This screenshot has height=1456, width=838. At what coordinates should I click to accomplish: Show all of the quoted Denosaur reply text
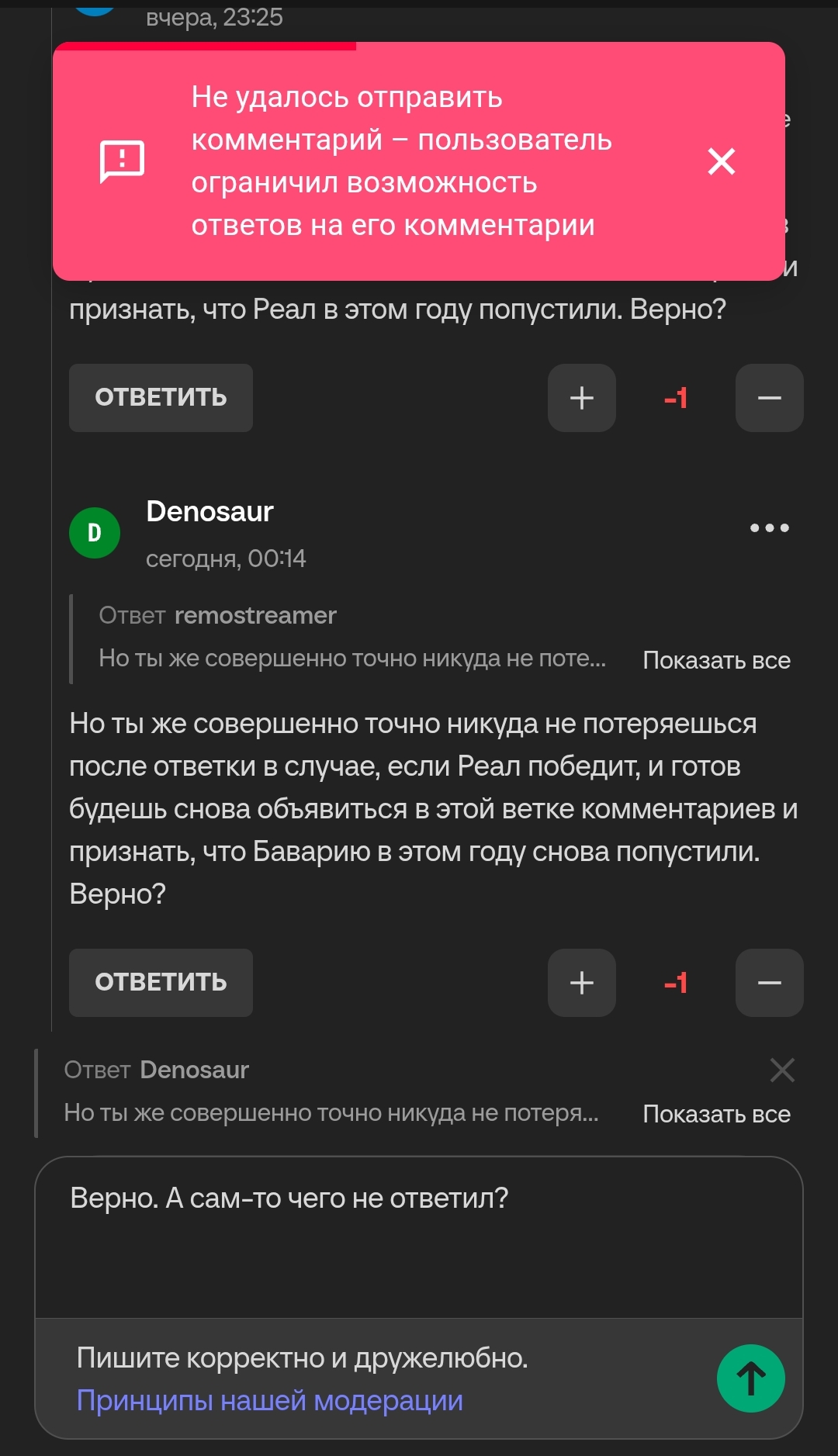(716, 1114)
